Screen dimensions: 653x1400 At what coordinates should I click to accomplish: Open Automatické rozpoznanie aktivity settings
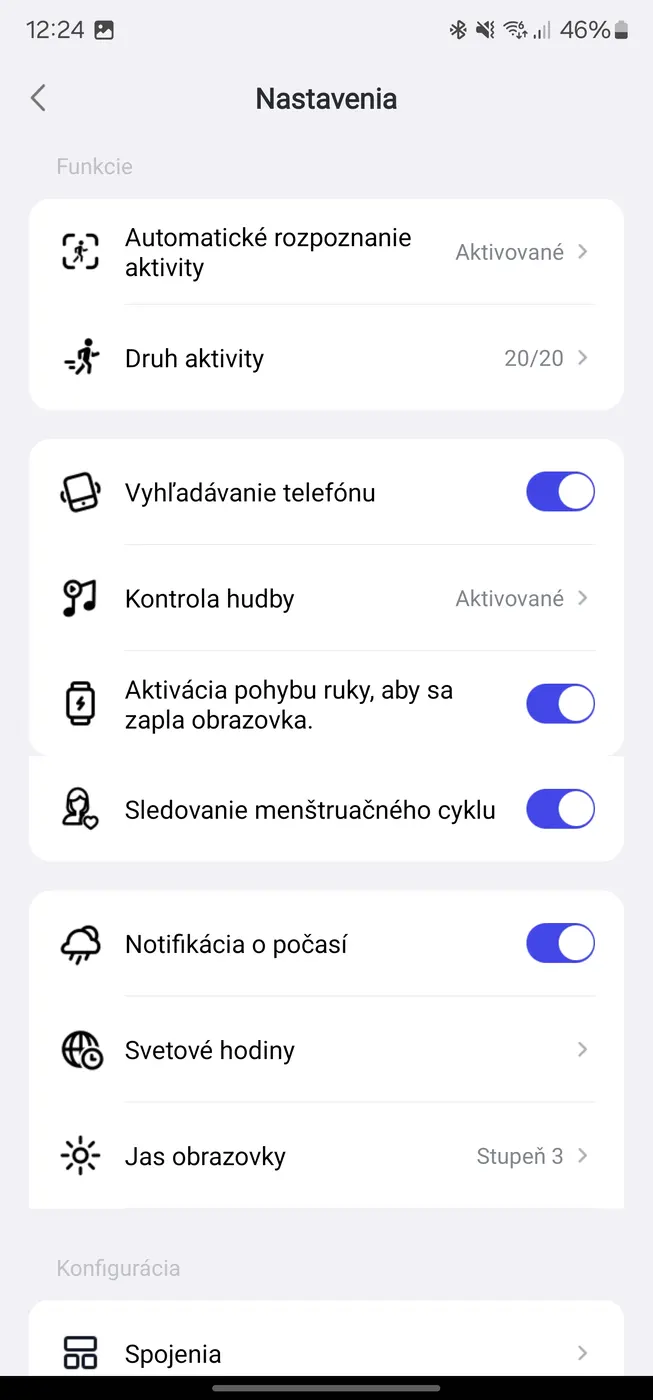(326, 252)
